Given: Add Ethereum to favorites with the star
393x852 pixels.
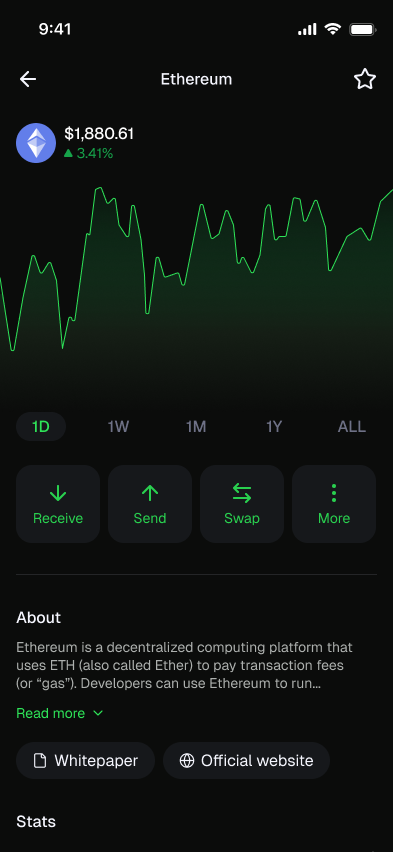Looking at the screenshot, I should 365,79.
